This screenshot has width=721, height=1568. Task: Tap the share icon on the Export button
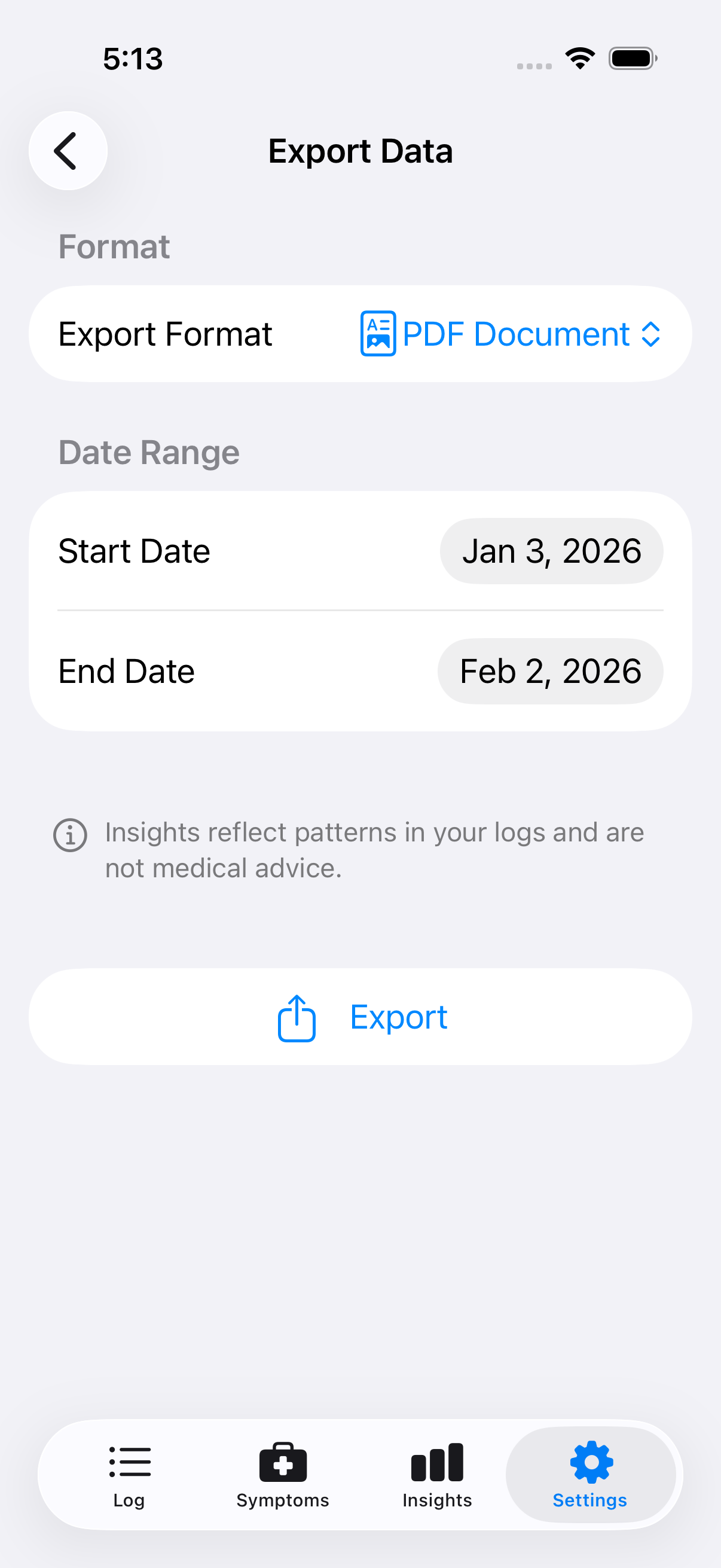coord(297,1016)
